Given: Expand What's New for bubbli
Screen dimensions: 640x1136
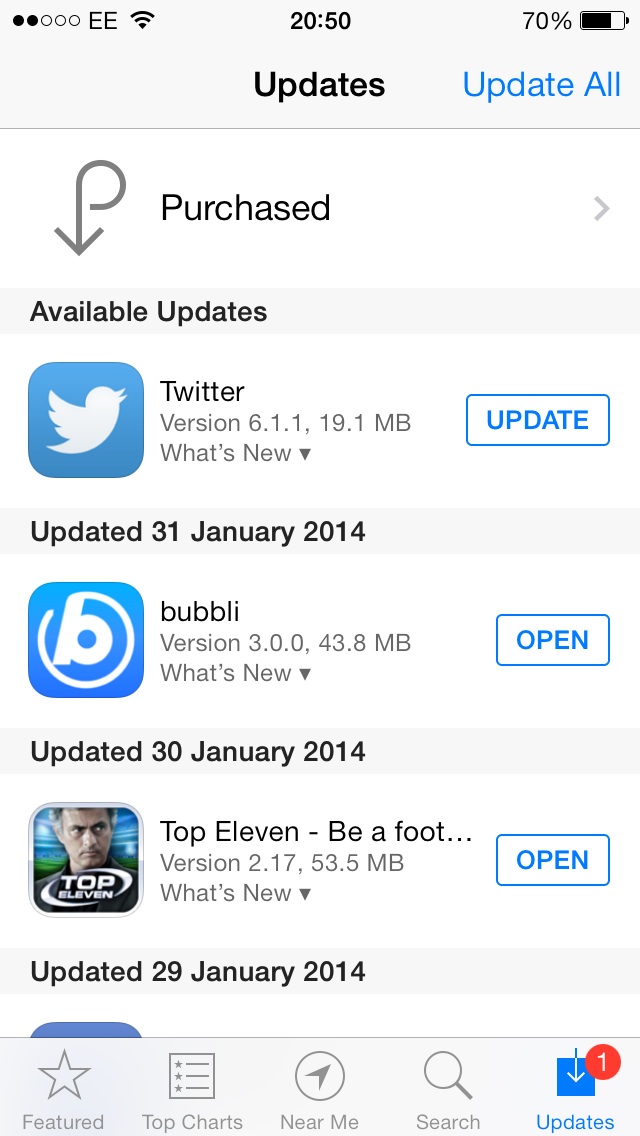Looking at the screenshot, I should (235, 673).
